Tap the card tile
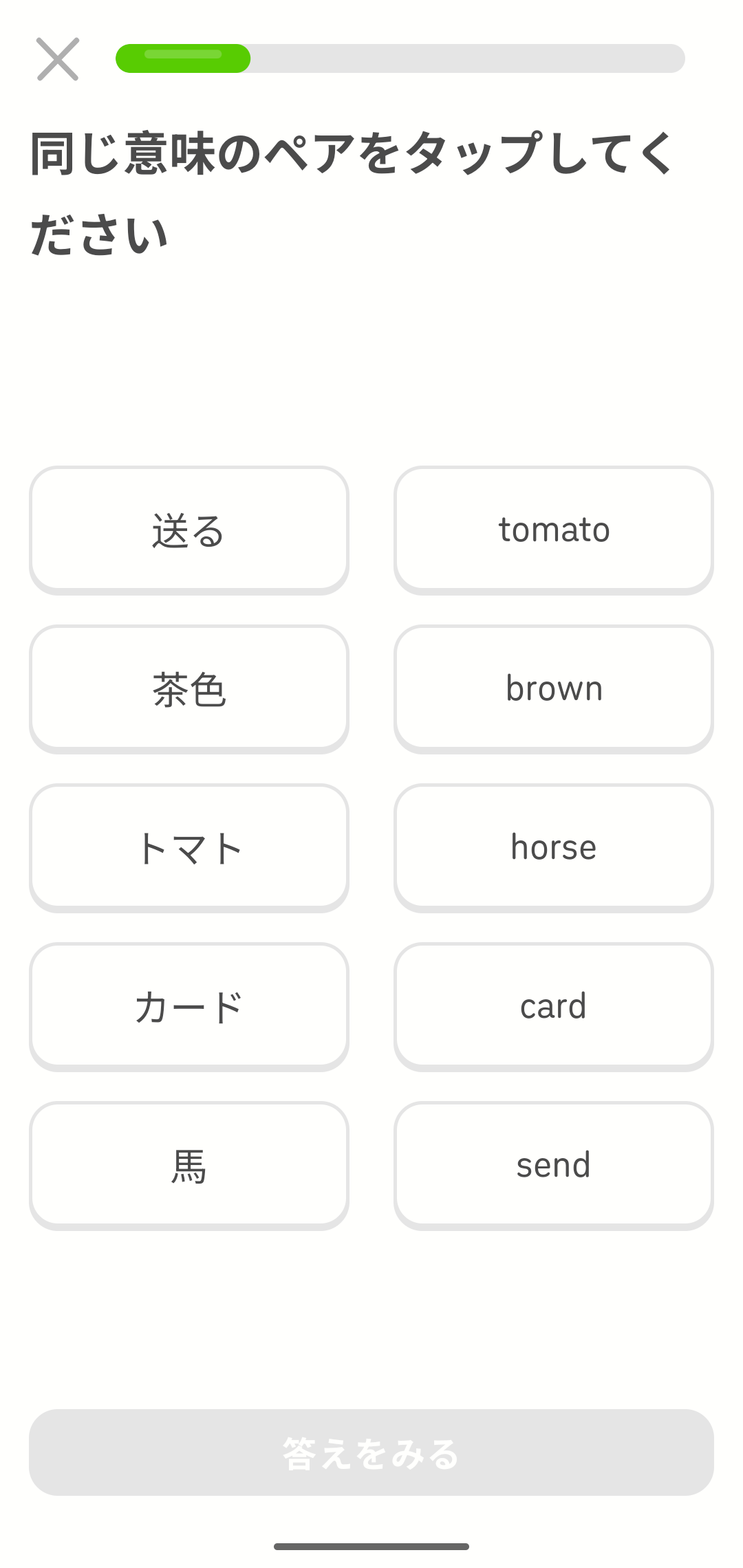 554,1005
